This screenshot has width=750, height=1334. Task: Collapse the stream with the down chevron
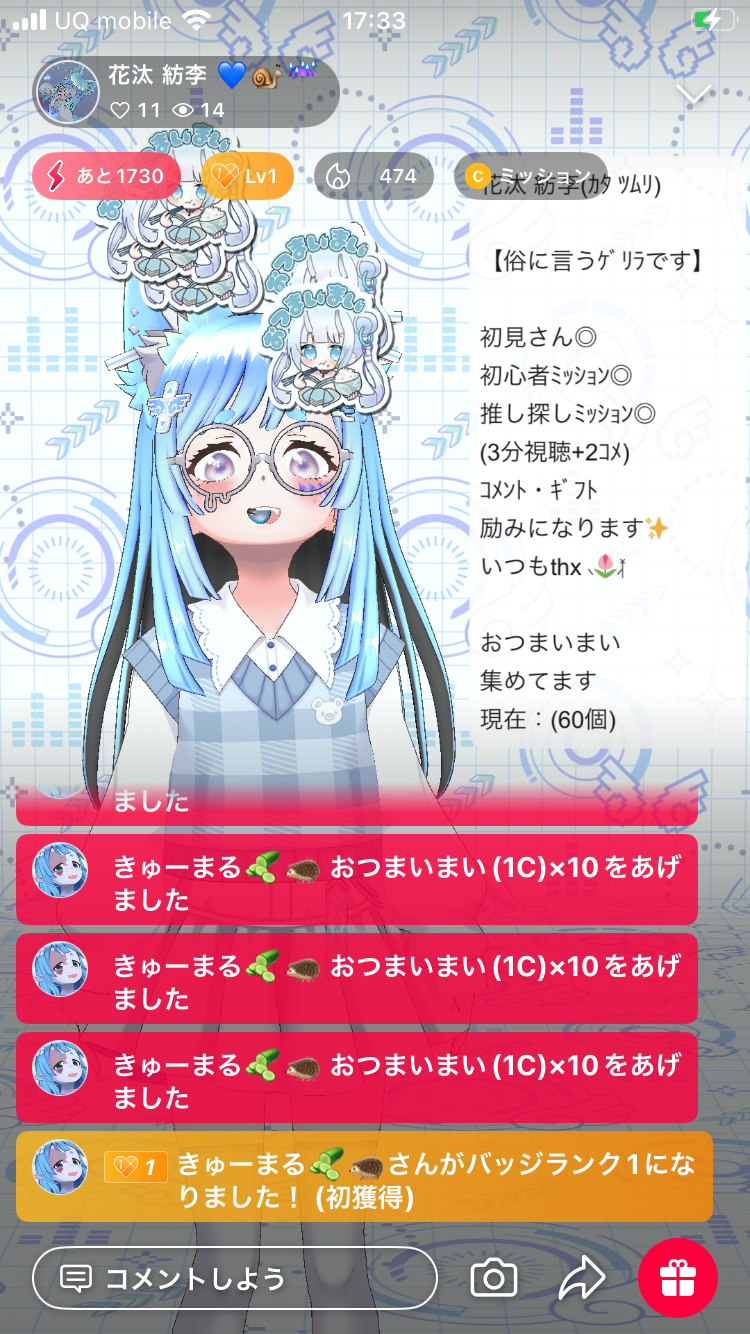pos(693,94)
